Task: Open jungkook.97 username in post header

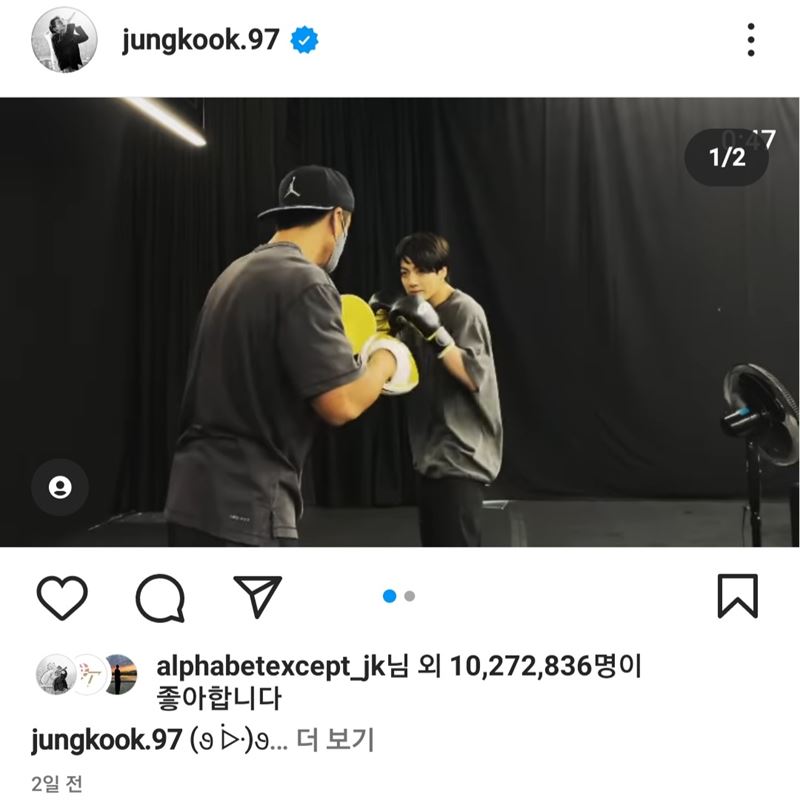Action: (200, 41)
